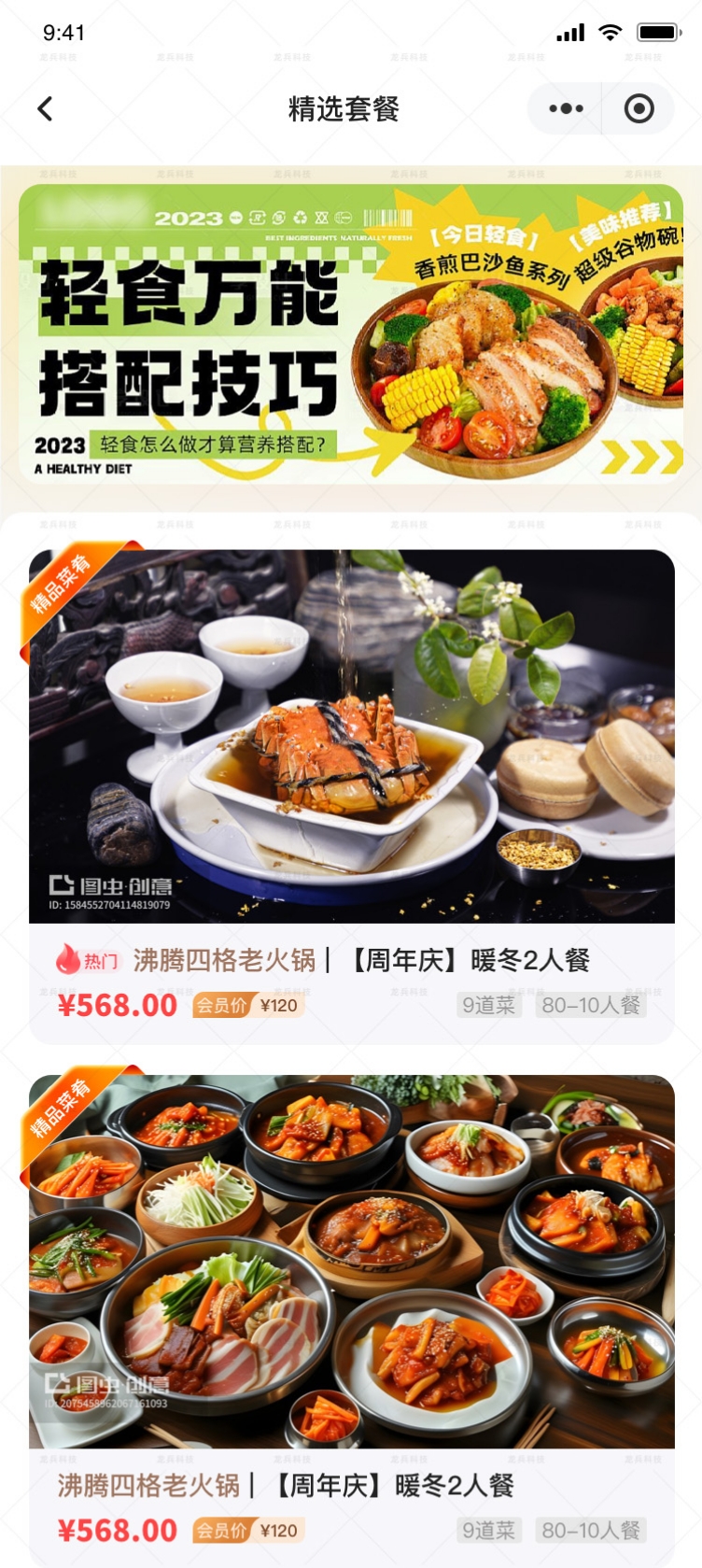Open the 轻食万能搭配技巧 banner
The width and height of the screenshot is (702, 1568).
351,333
